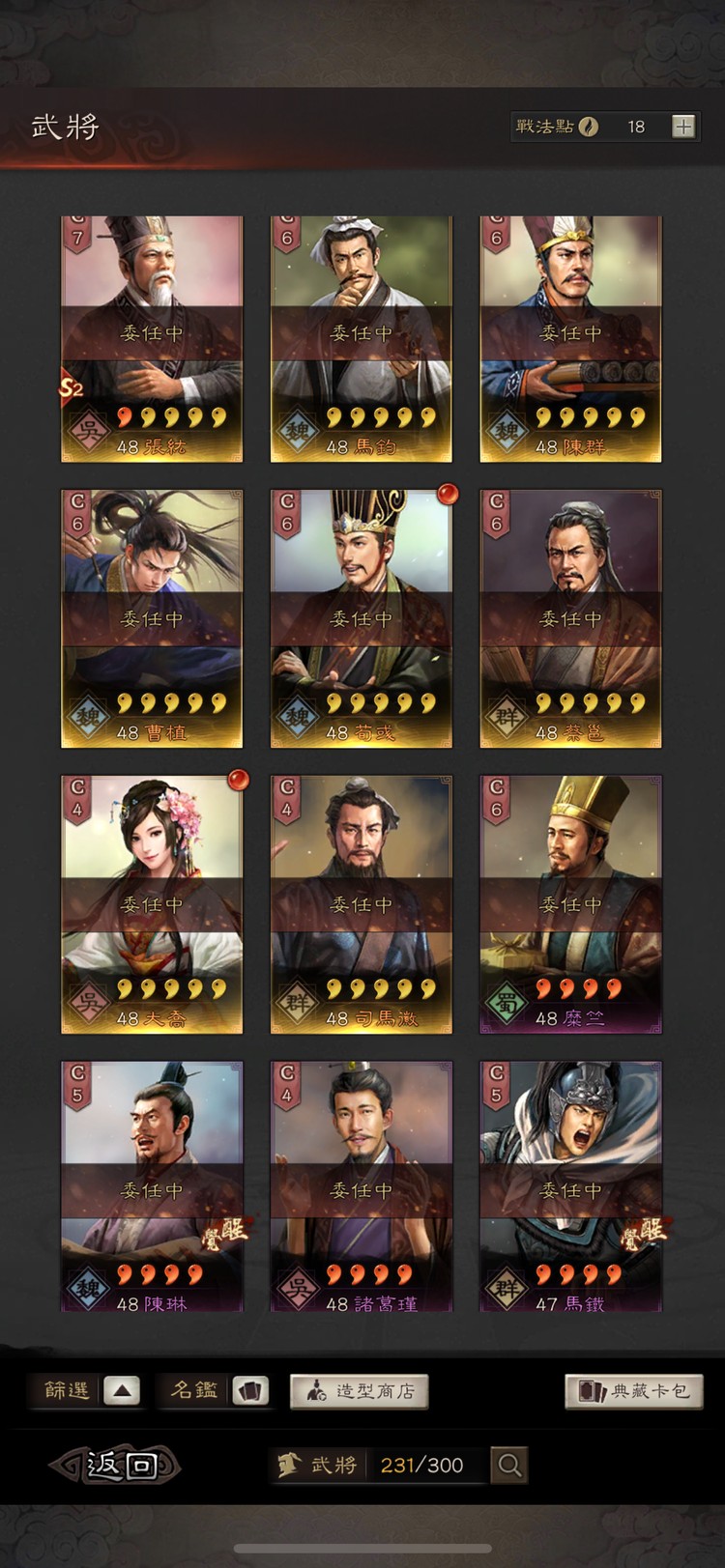Visit the 造型商店 skin shop
The width and height of the screenshot is (725, 1568).
click(x=360, y=1391)
